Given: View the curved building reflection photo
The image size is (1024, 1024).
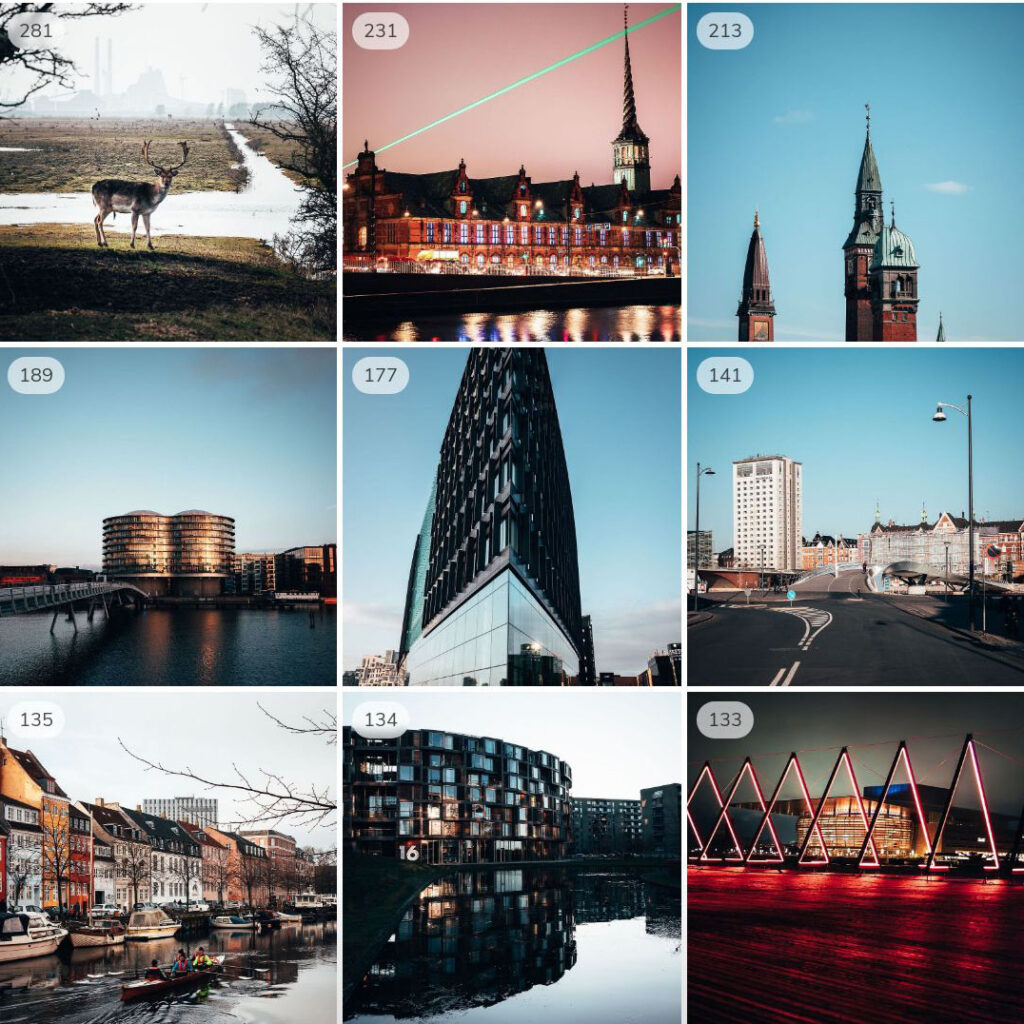Looking at the screenshot, I should pos(511,858).
